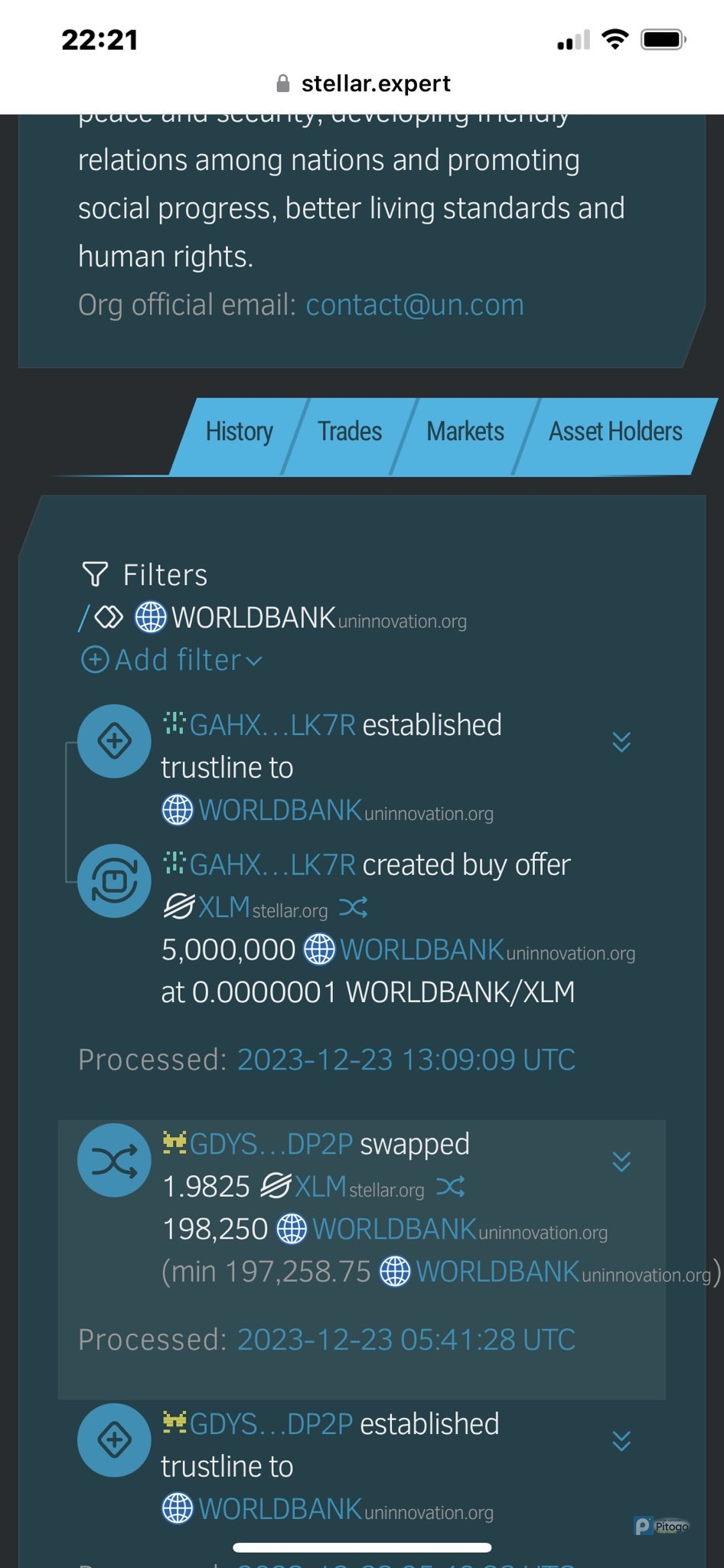Open the contact@un.com email link
This screenshot has width=724, height=1568.
pyautogui.click(x=415, y=305)
